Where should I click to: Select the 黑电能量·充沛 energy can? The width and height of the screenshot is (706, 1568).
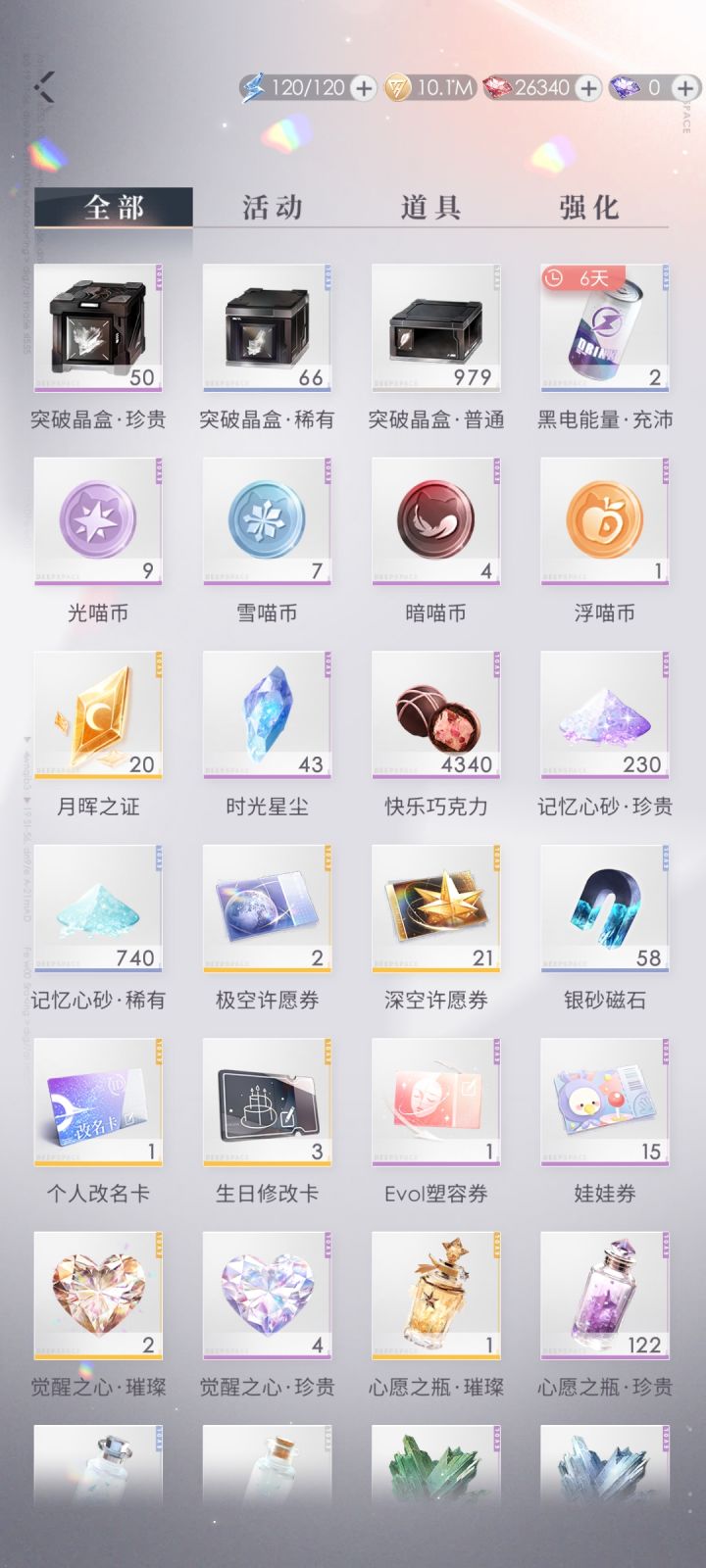pyautogui.click(x=605, y=333)
